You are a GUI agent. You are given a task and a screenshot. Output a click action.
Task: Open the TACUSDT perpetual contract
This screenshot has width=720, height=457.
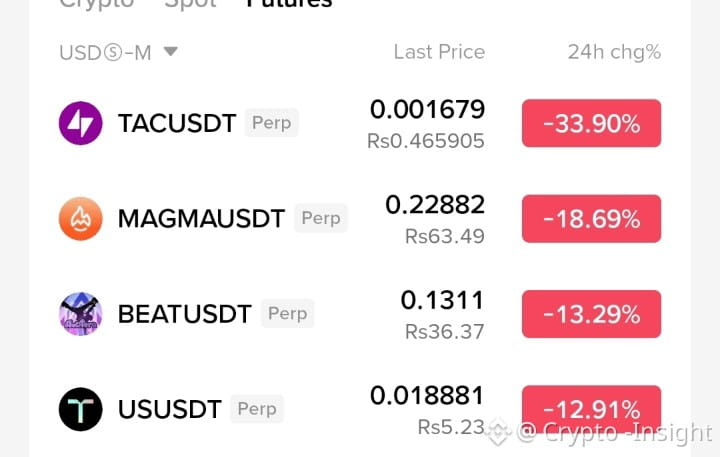pyautogui.click(x=360, y=123)
